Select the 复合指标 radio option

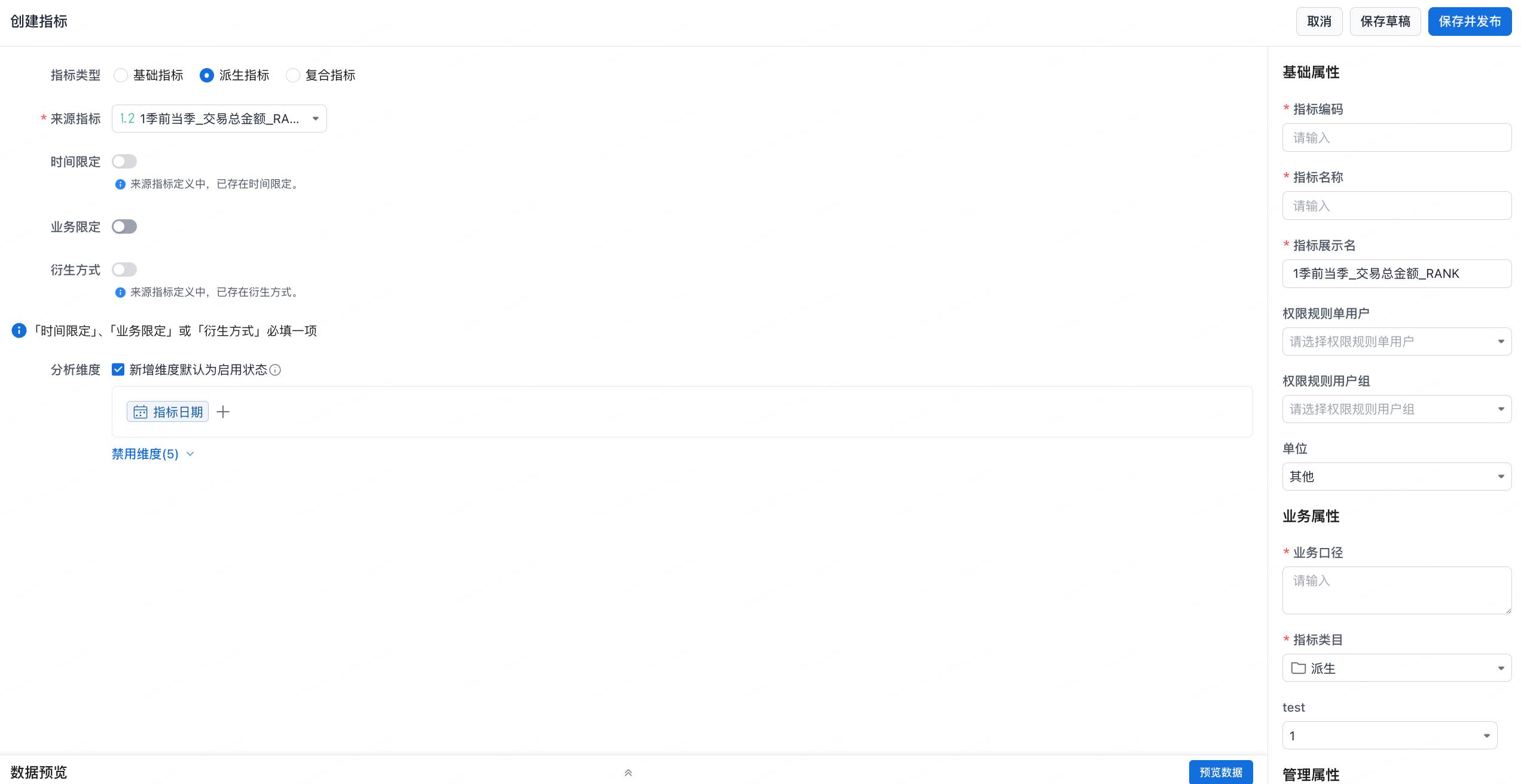tap(293, 75)
